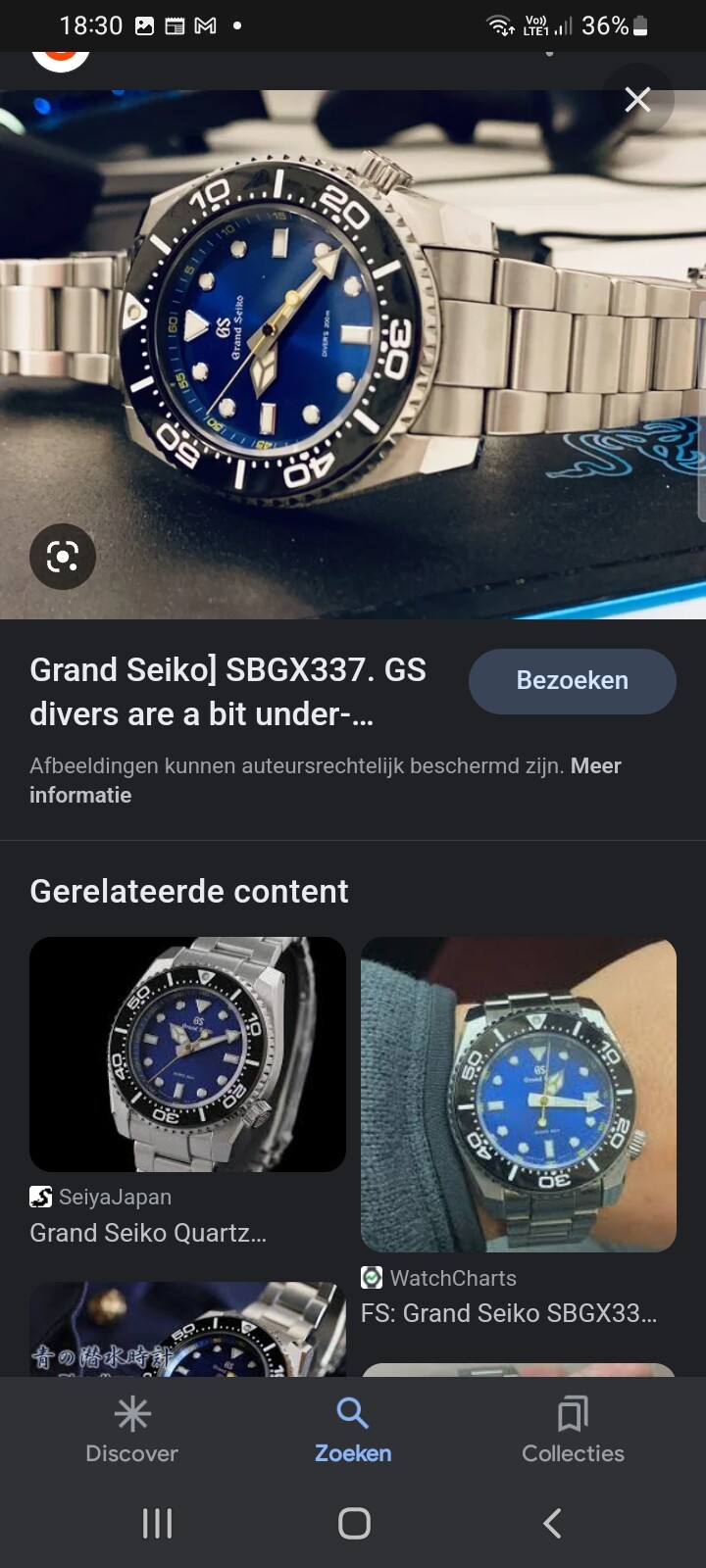Tap the Bezoeken button
706x1568 pixels.
(x=573, y=681)
